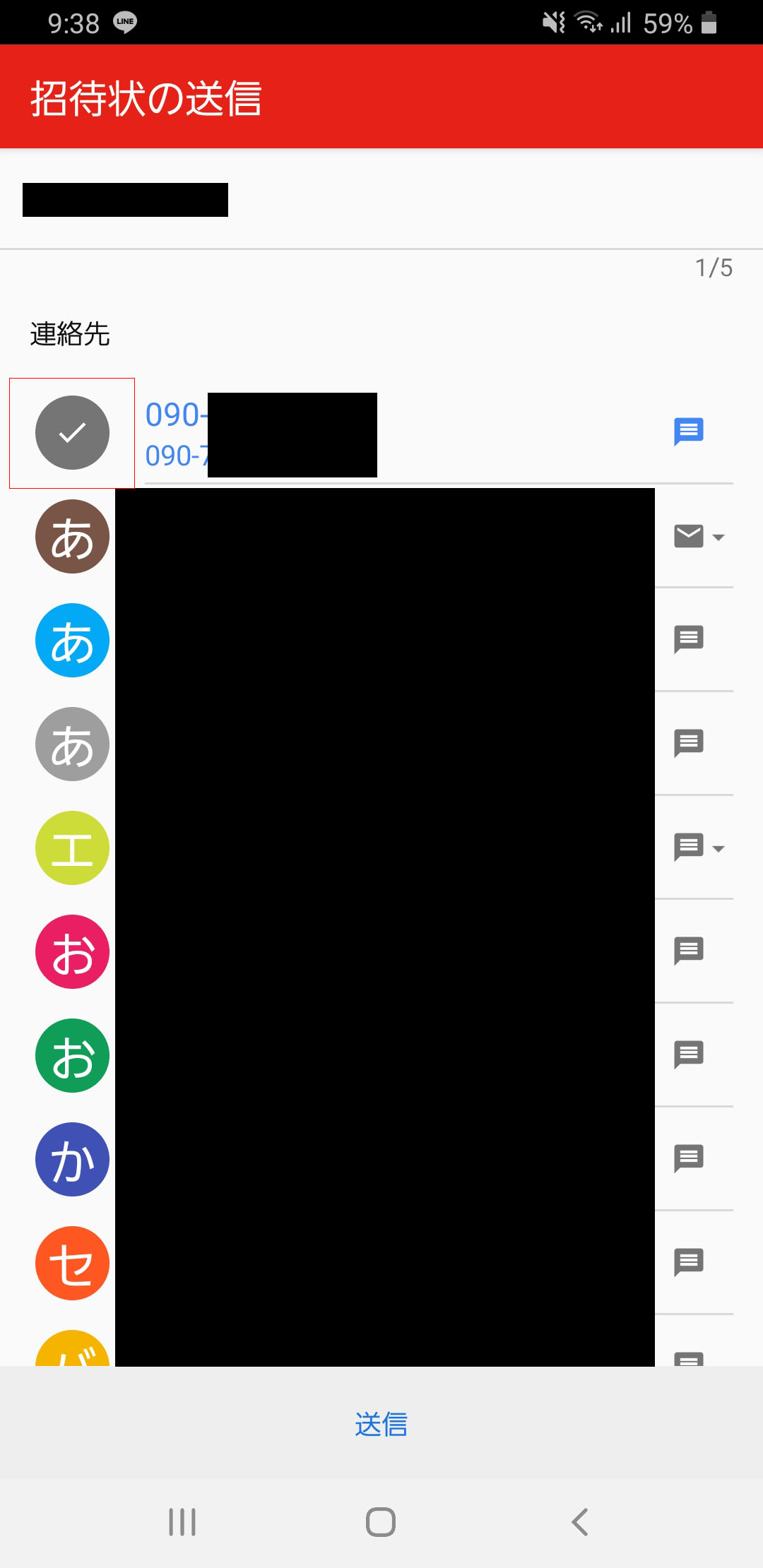Deselect the checked first contact

[x=71, y=432]
